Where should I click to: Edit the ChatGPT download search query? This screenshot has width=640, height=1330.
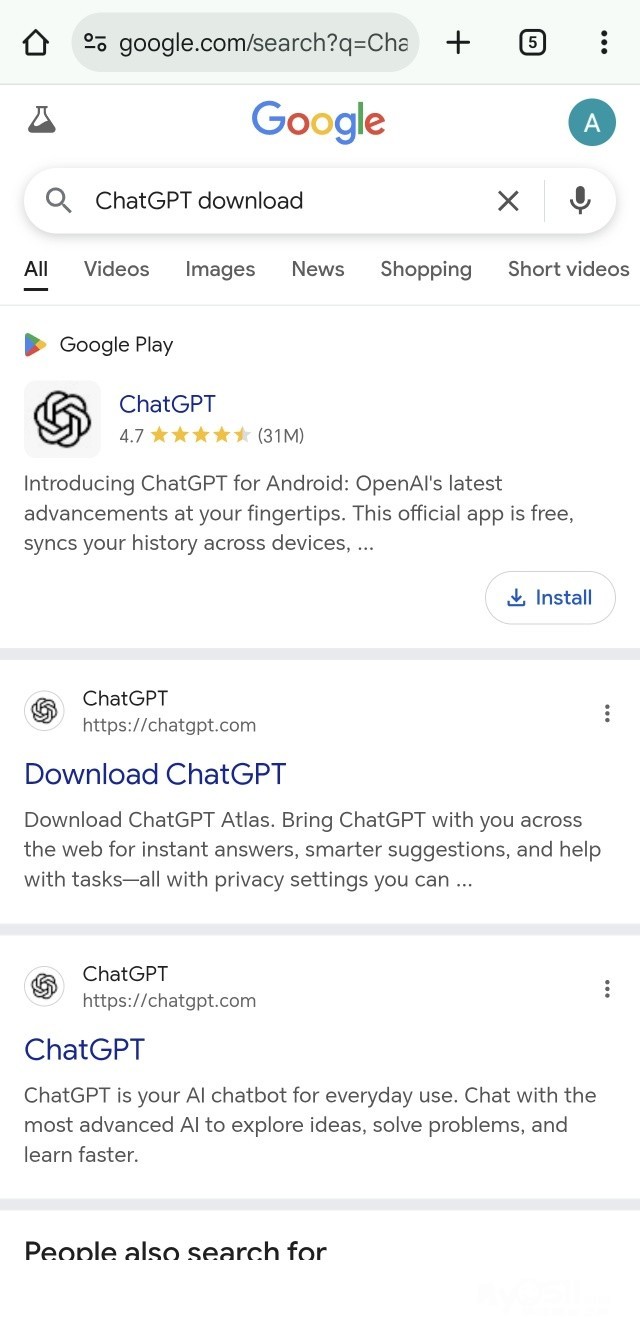[x=280, y=201]
